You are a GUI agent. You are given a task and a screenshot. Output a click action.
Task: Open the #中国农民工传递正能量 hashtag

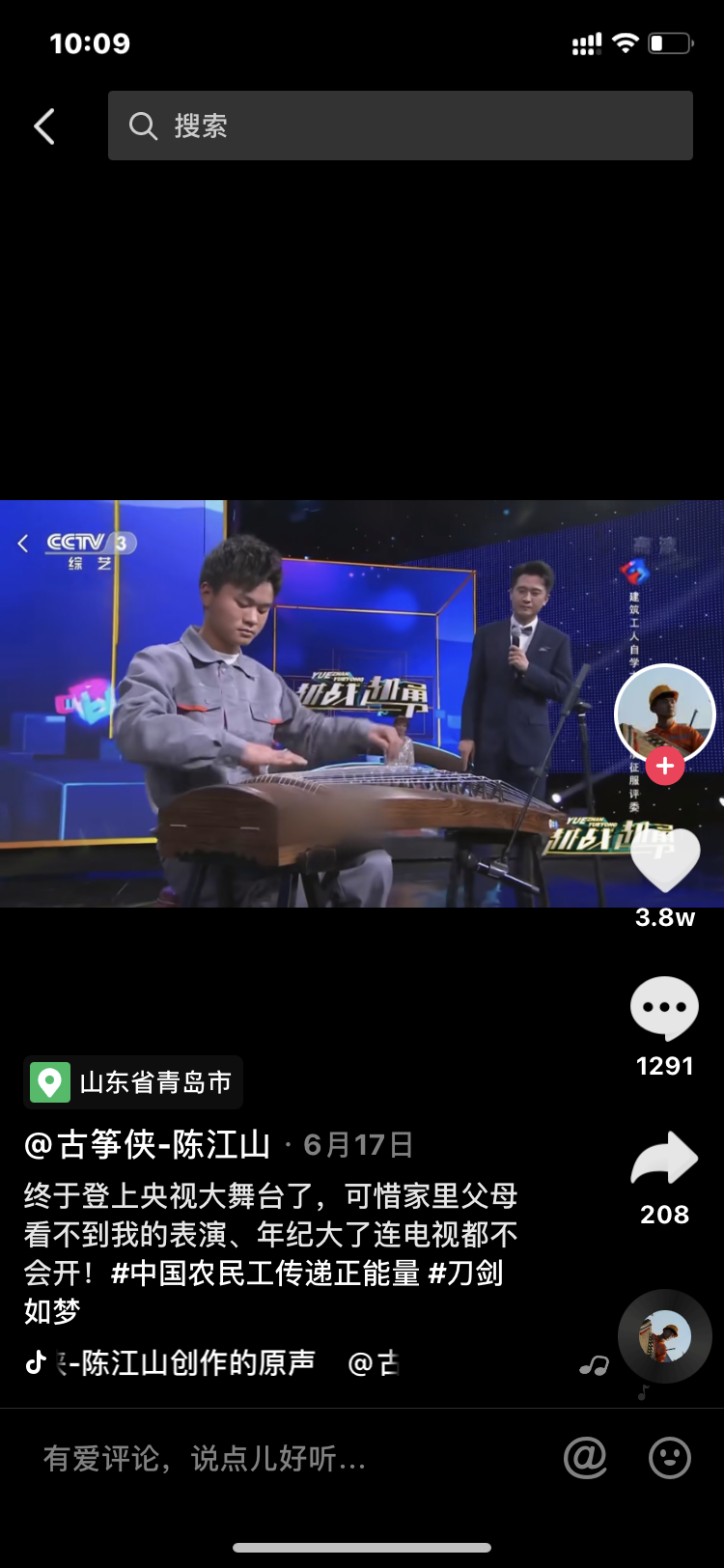265,1273
